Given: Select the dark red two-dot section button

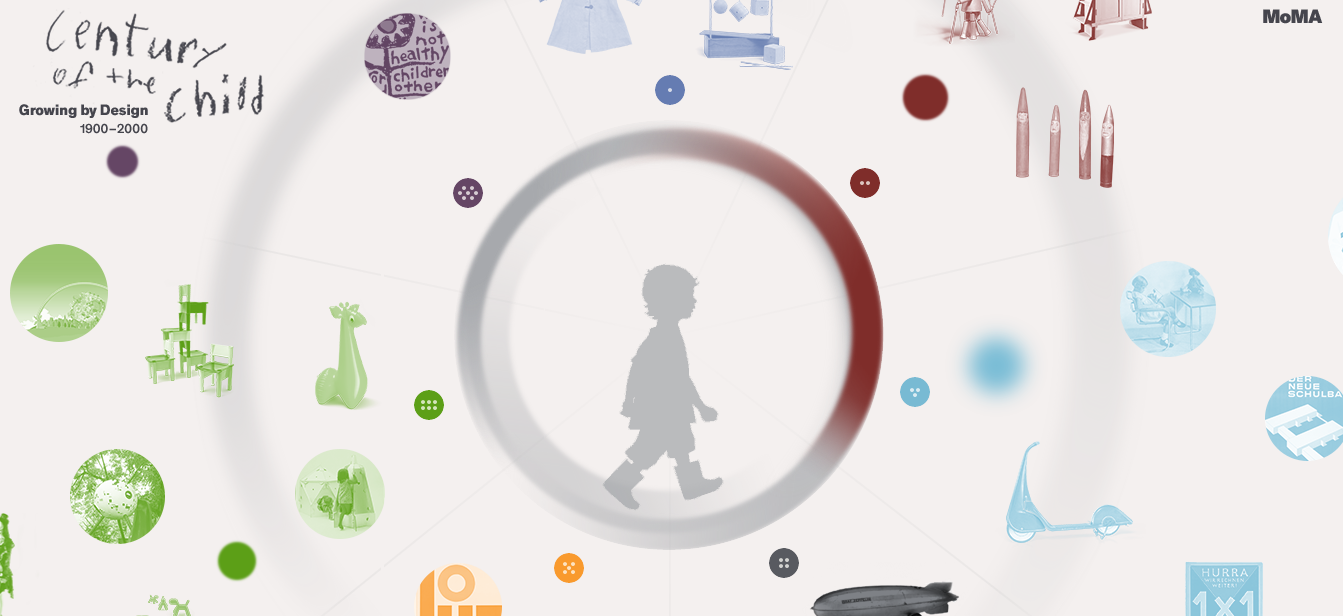Looking at the screenshot, I should 865,183.
